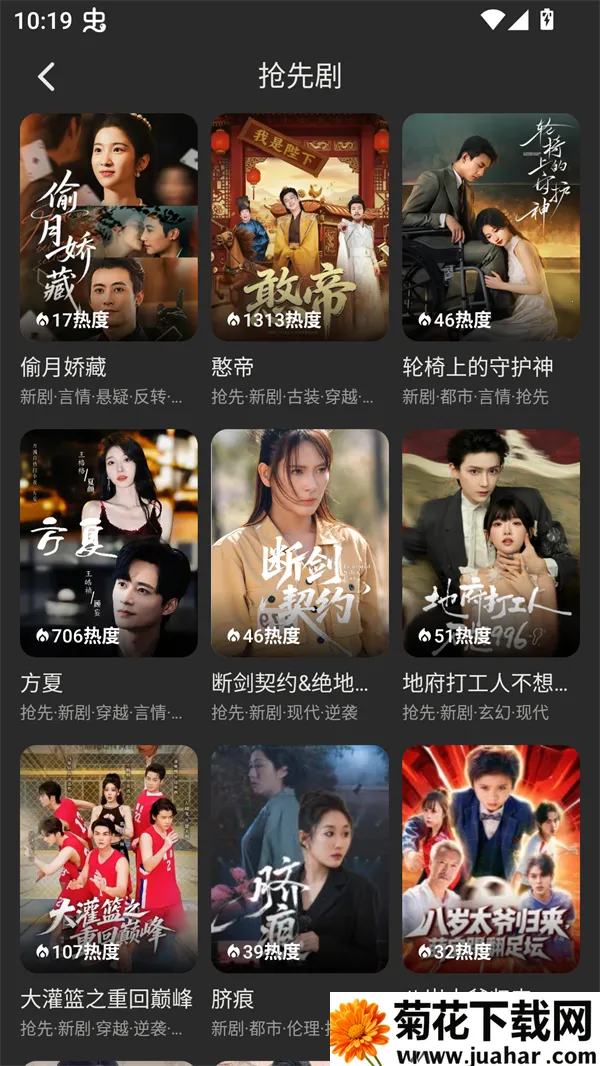Select 轮椅上的守护神 drama
This screenshot has width=600, height=1066.
pos(491,227)
